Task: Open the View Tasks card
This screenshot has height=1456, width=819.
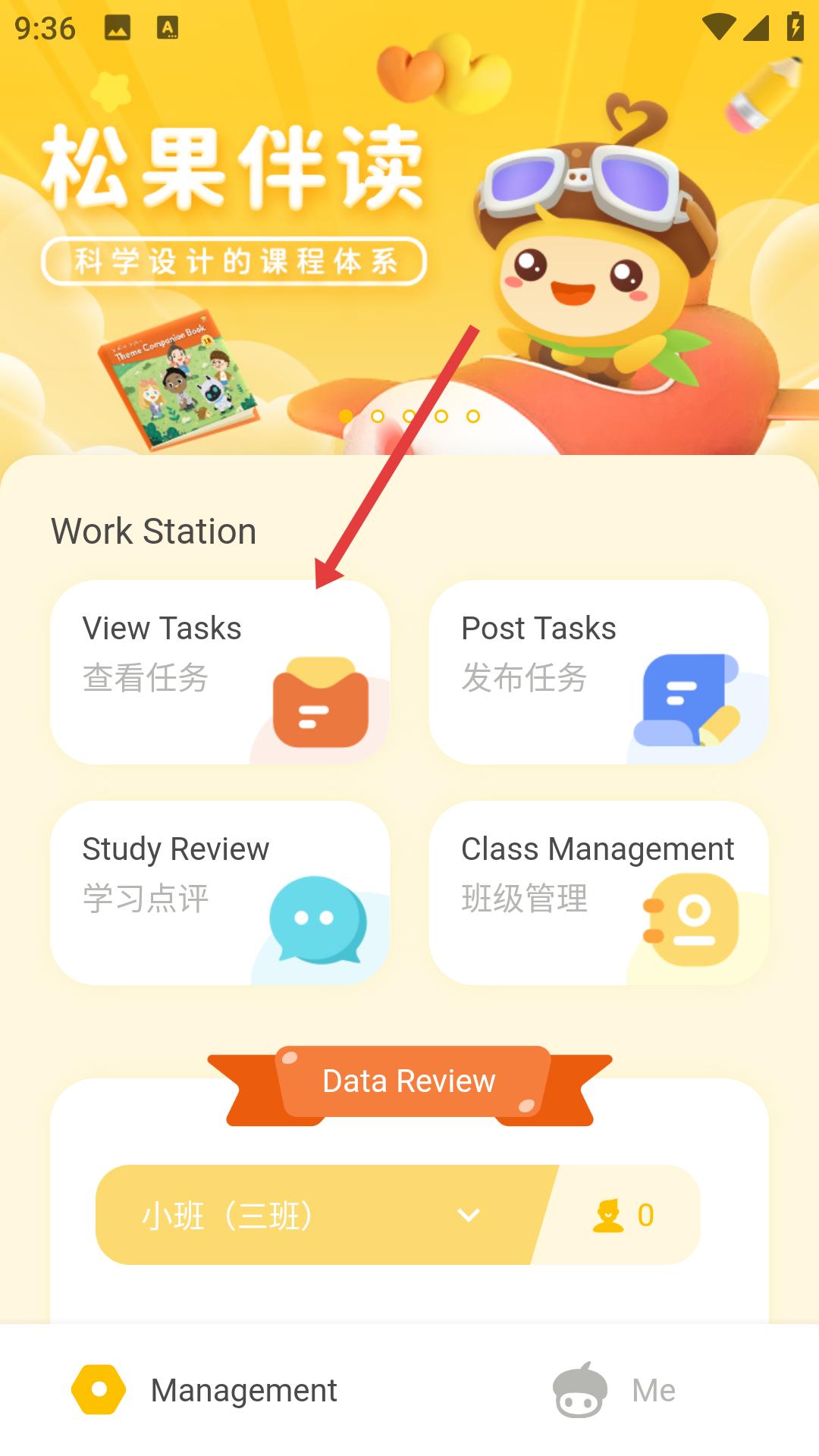Action: pyautogui.click(x=220, y=672)
